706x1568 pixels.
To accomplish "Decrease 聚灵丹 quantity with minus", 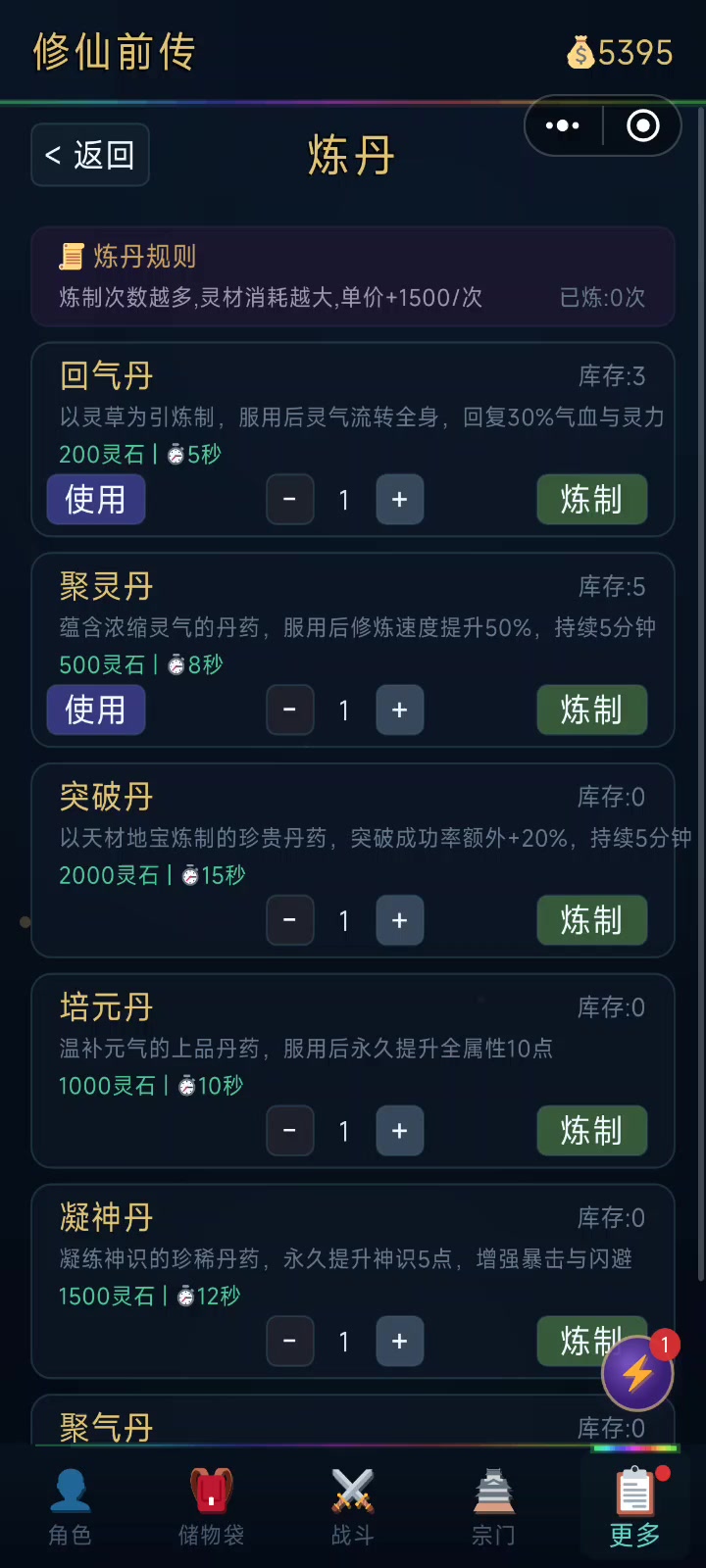I will click(x=289, y=710).
